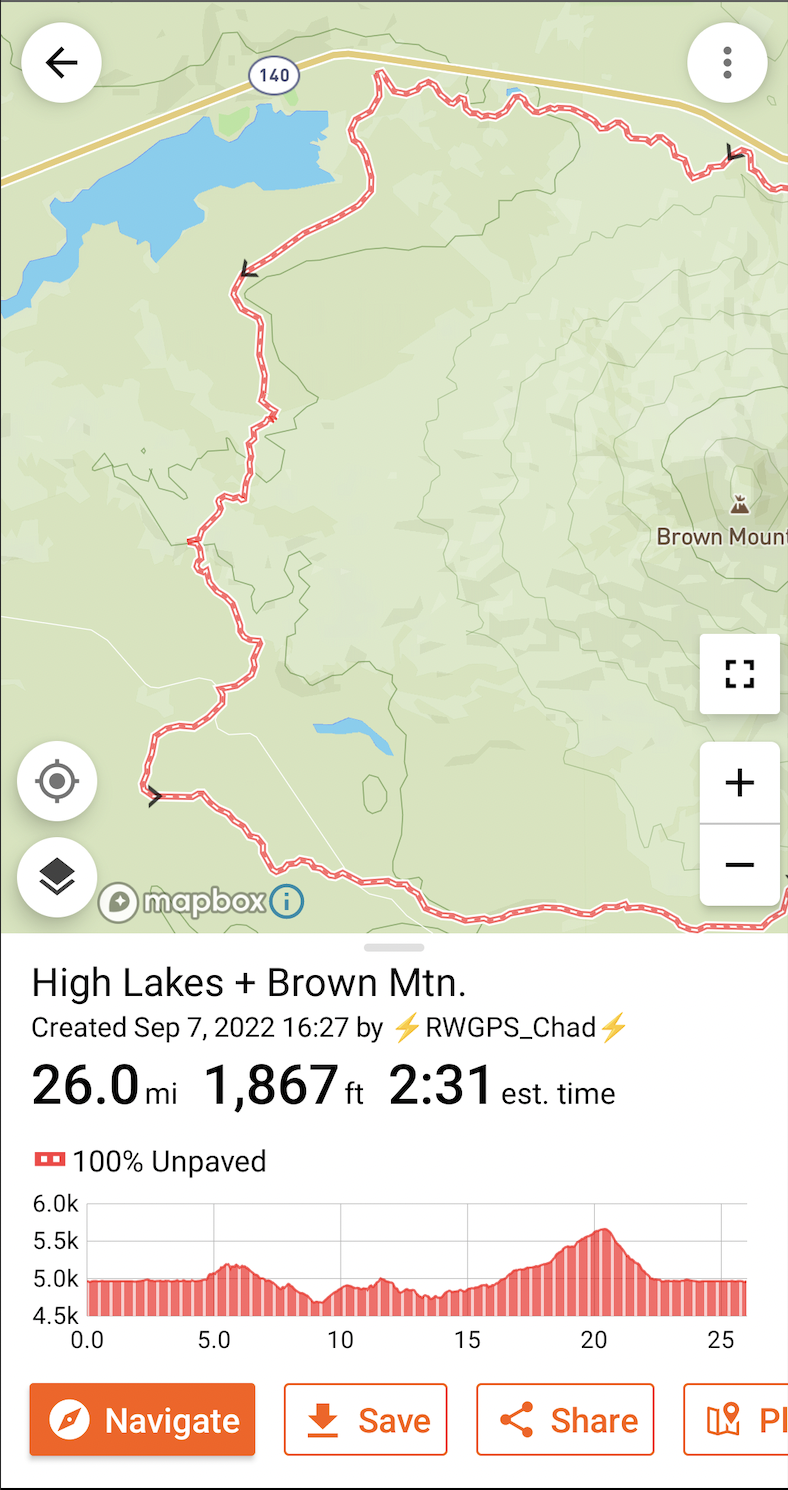Go back using the arrow button
788x1490 pixels.
point(61,63)
